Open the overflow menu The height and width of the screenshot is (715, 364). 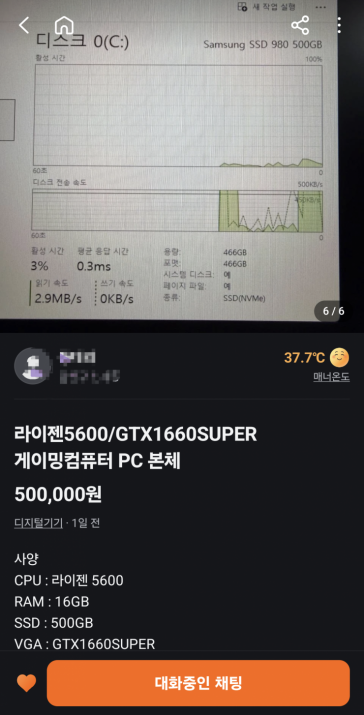coord(339,25)
